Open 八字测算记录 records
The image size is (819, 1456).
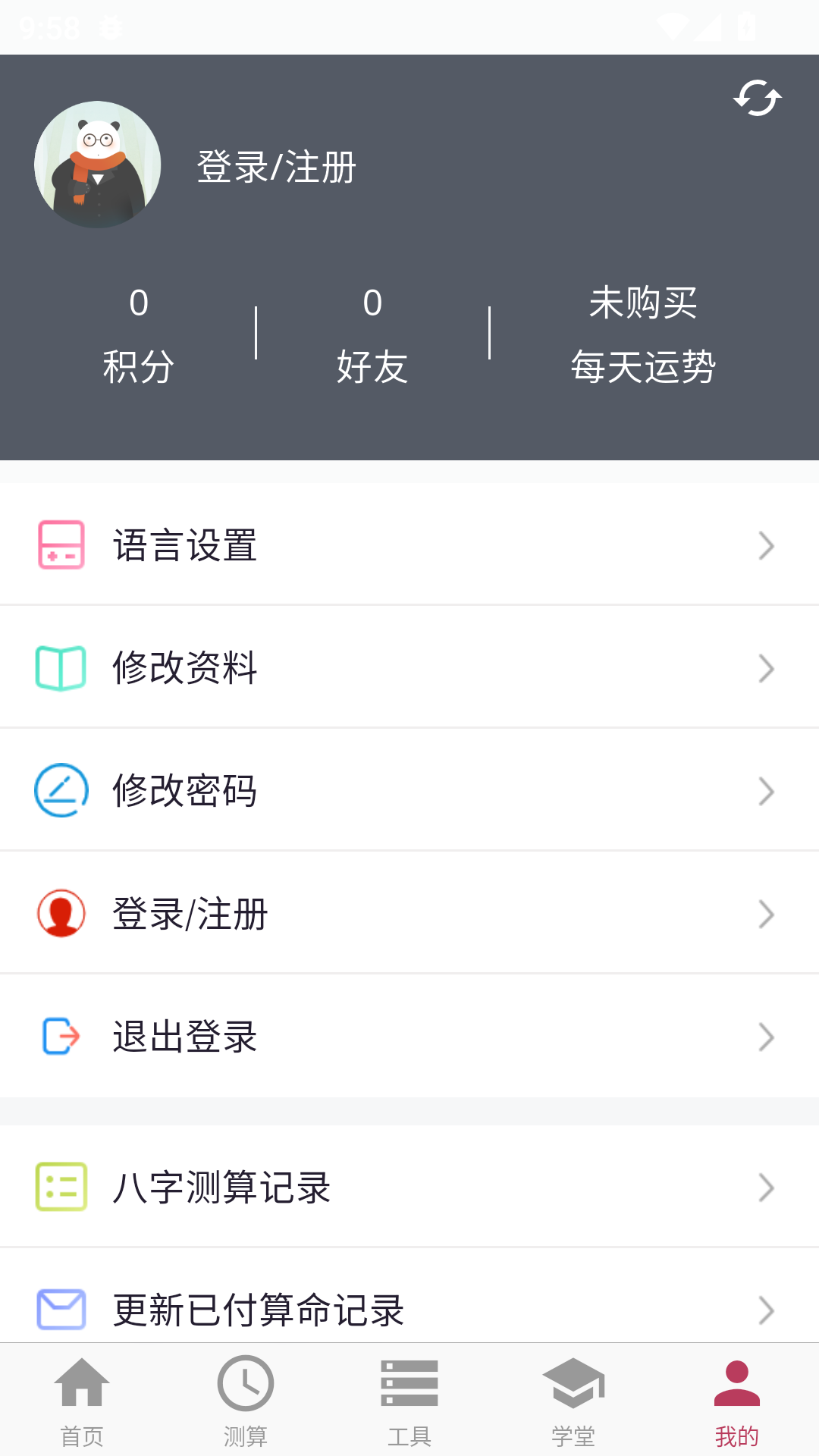coord(409,1187)
